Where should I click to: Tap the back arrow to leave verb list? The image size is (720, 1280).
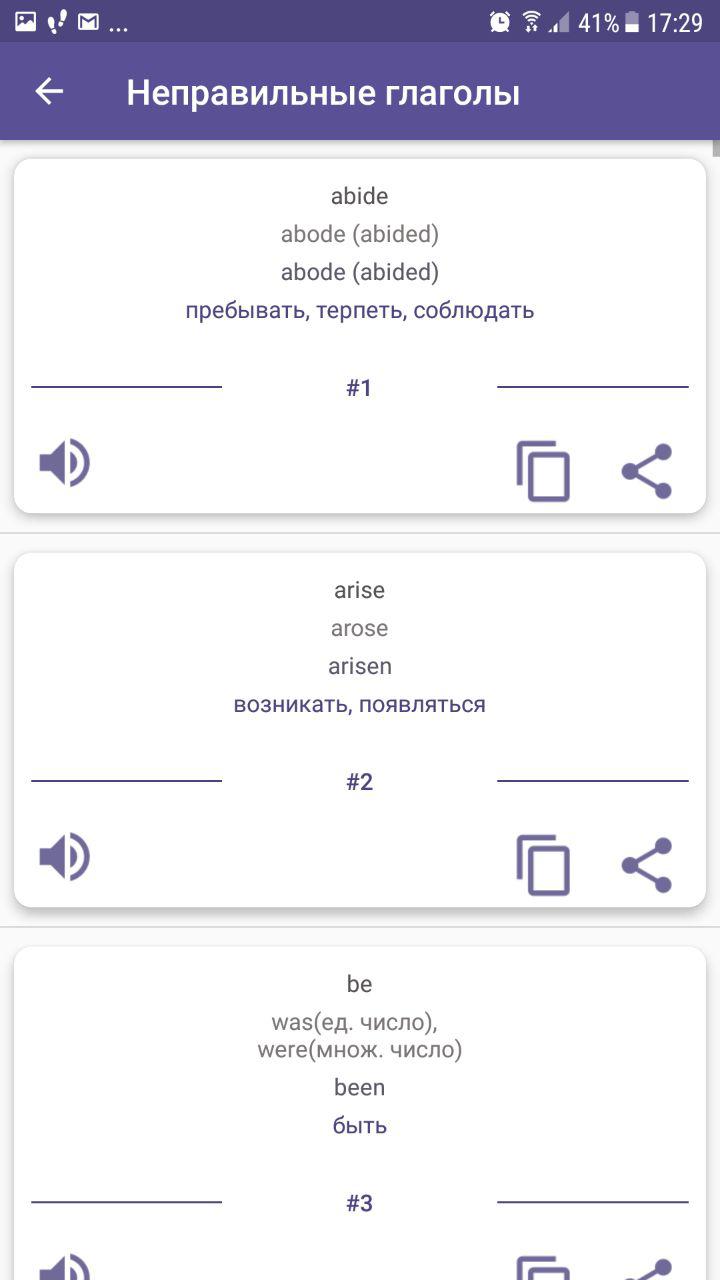tap(48, 91)
